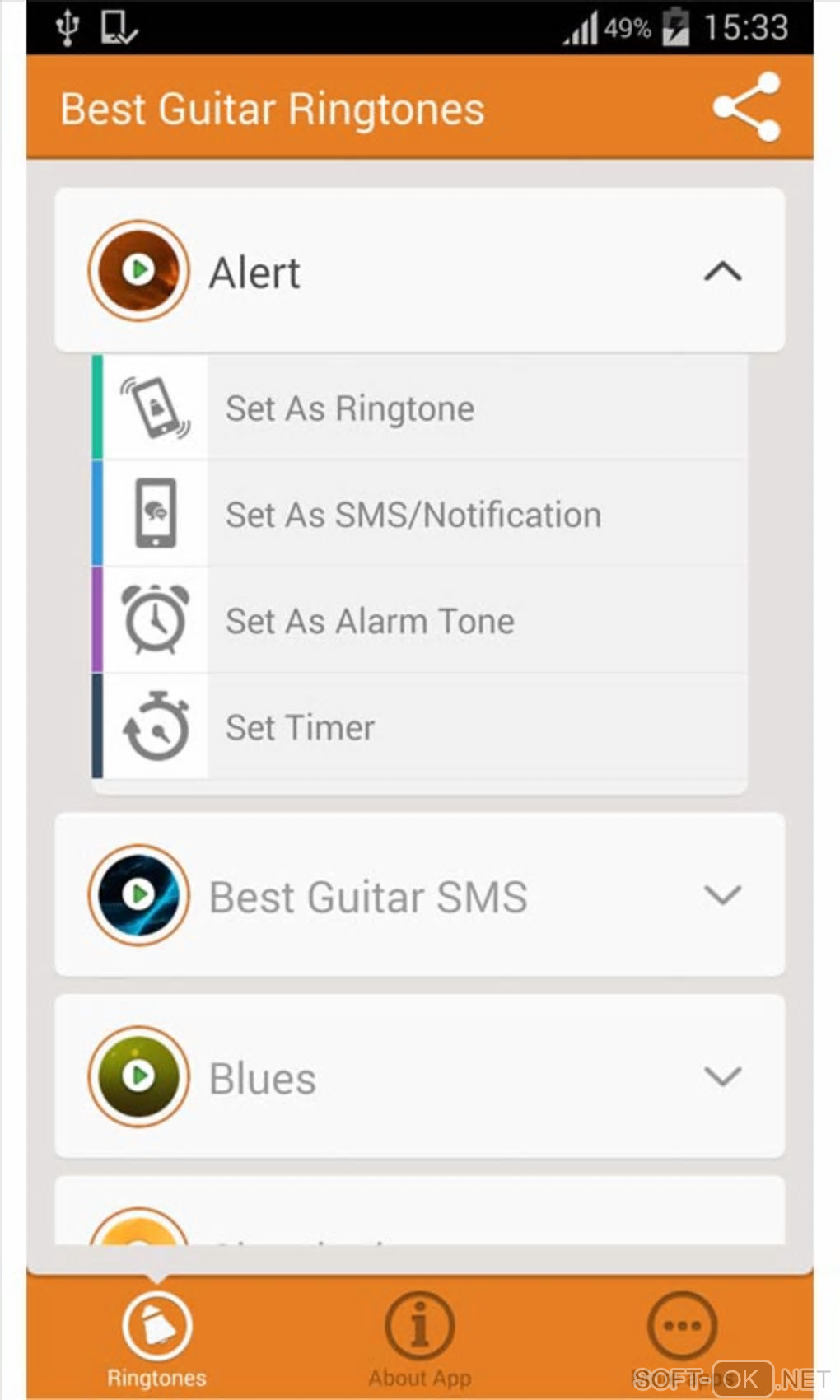Play the Best Guitar SMS preview

(139, 894)
